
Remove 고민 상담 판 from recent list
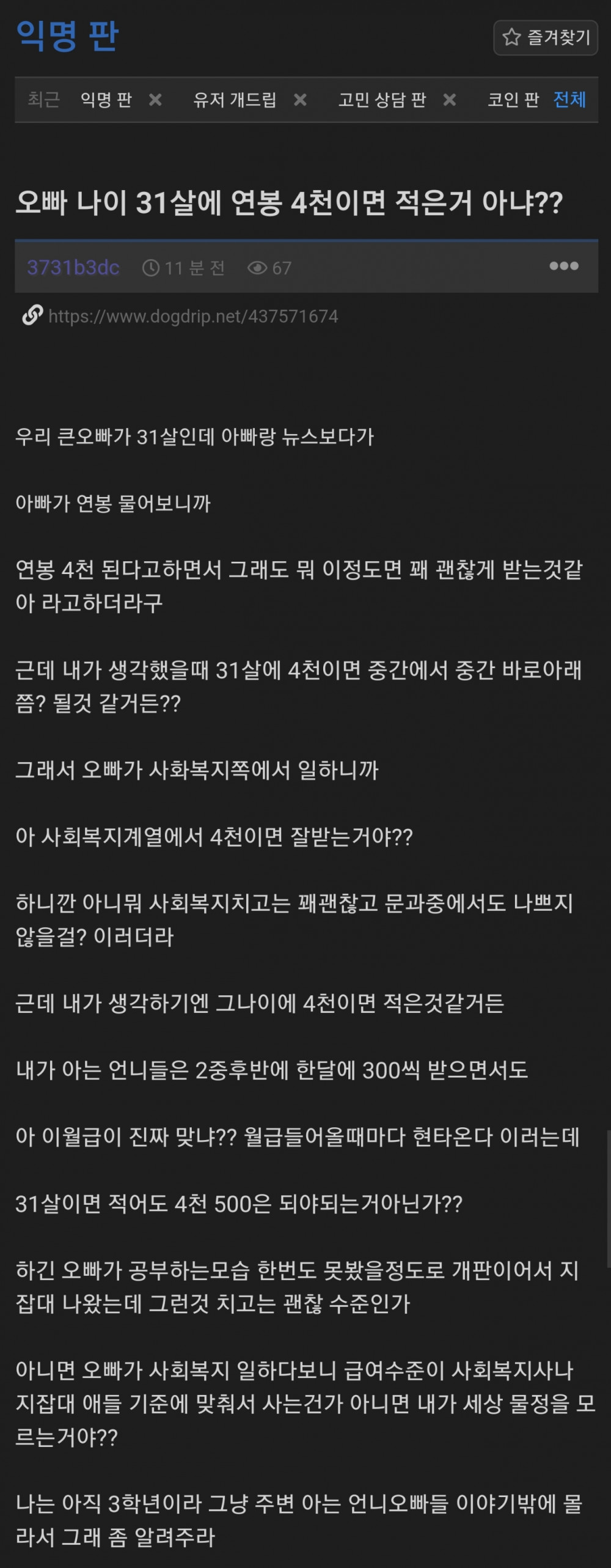[450, 100]
